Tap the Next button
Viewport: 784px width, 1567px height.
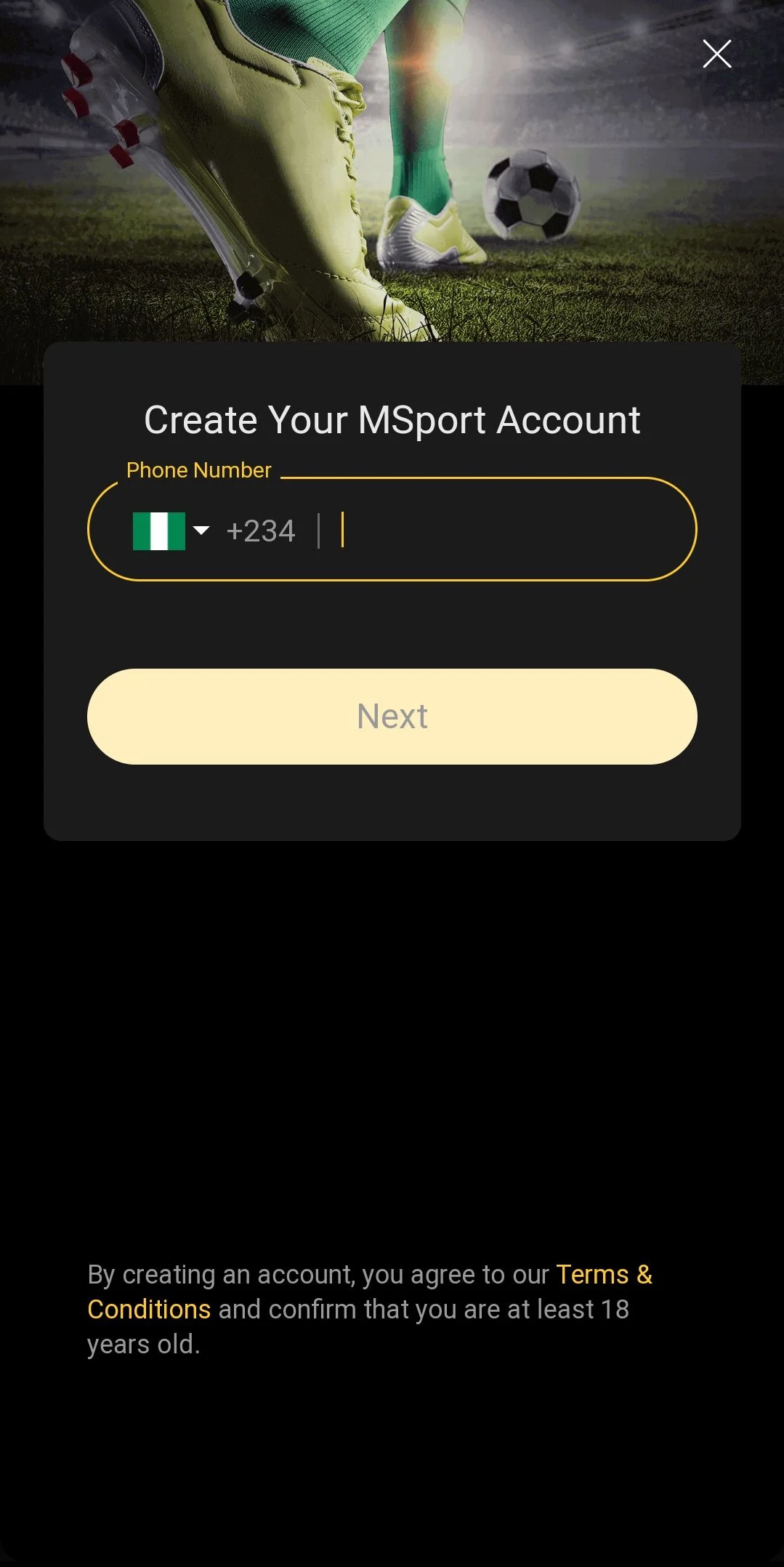pyautogui.click(x=392, y=717)
